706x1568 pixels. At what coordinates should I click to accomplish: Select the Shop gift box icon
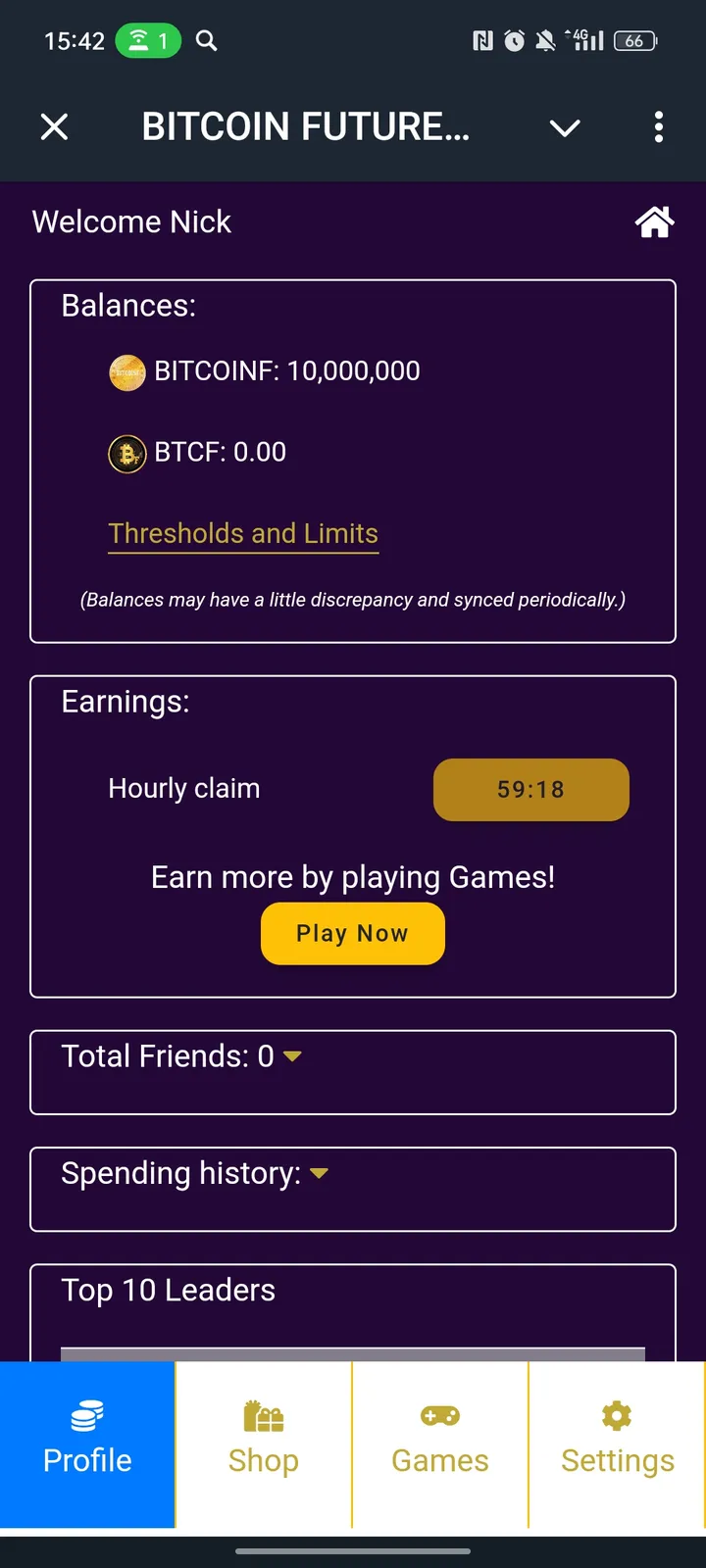pos(263,1415)
